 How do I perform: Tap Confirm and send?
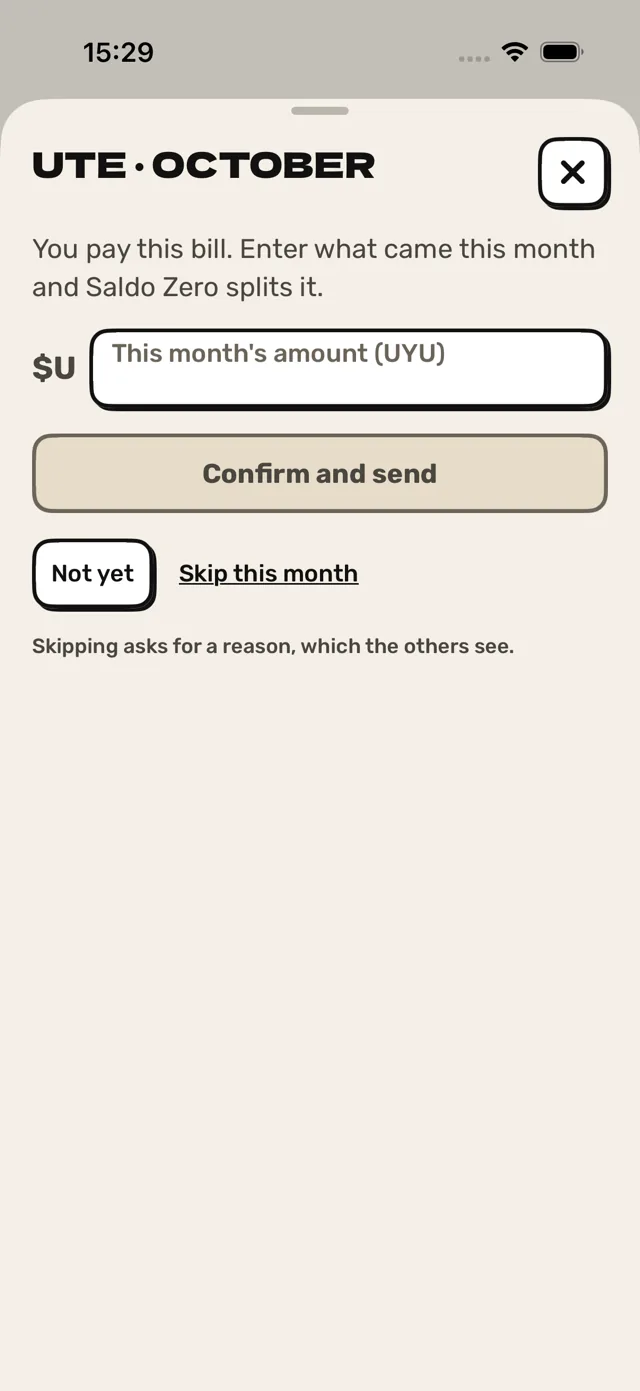coord(320,473)
